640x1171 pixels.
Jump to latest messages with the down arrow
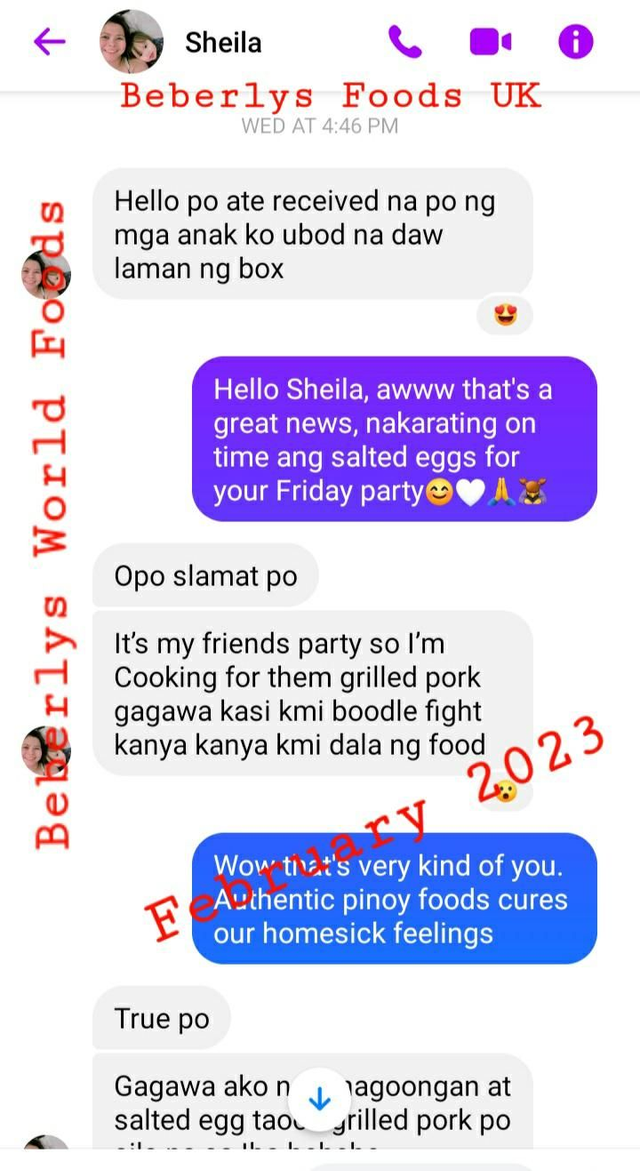pyautogui.click(x=319, y=1100)
